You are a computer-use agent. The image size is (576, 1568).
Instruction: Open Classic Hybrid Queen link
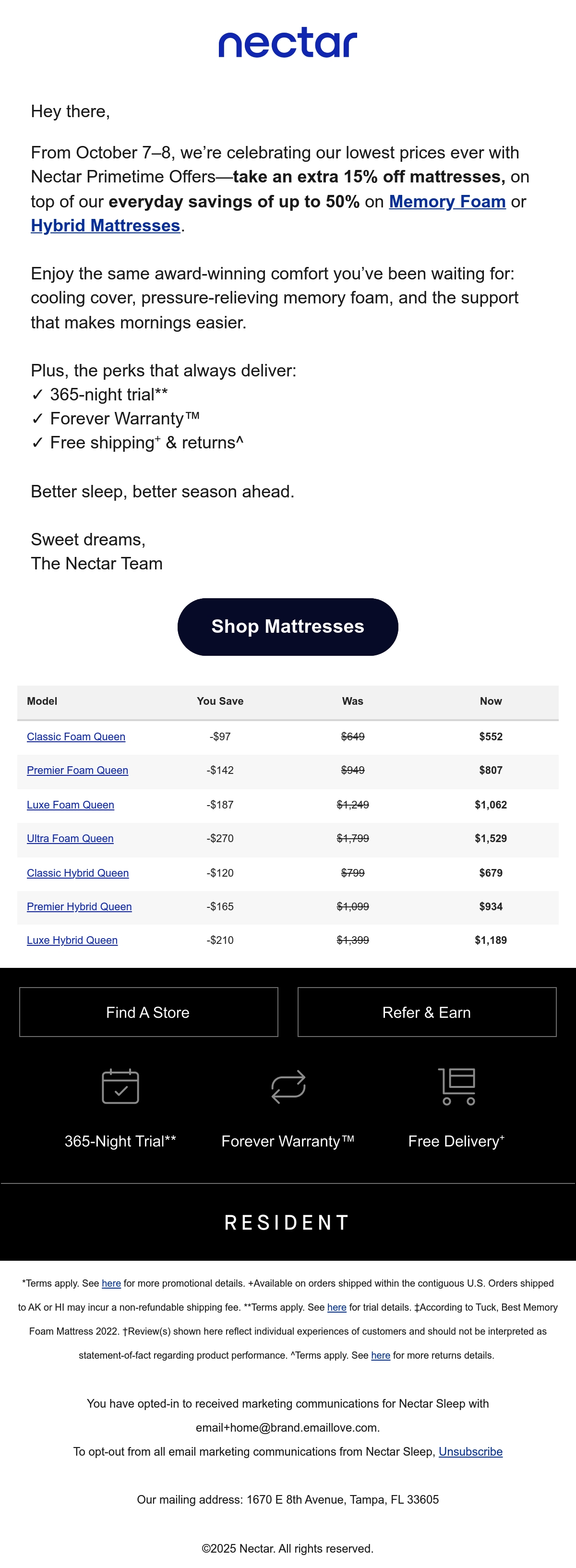[x=78, y=873]
